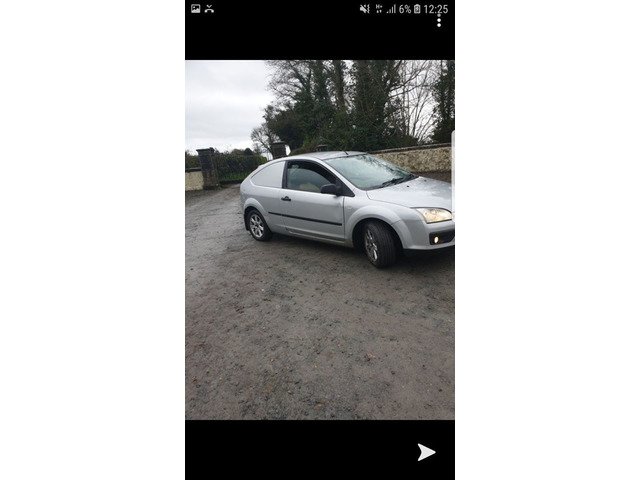This screenshot has width=640, height=480.
Task: Tap the send arrow icon
Action: pos(426,452)
